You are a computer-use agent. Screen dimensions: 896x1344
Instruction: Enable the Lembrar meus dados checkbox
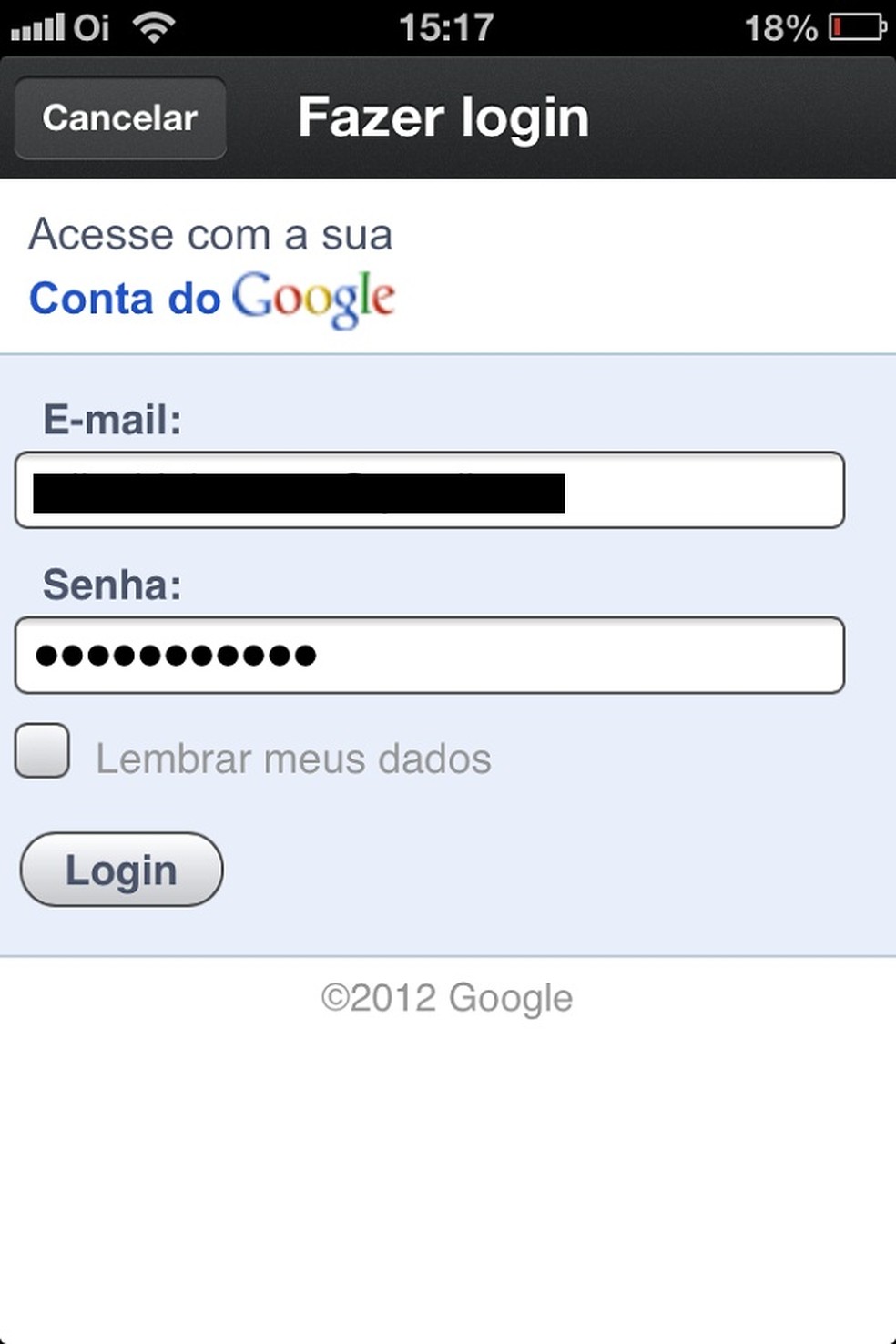click(x=41, y=752)
